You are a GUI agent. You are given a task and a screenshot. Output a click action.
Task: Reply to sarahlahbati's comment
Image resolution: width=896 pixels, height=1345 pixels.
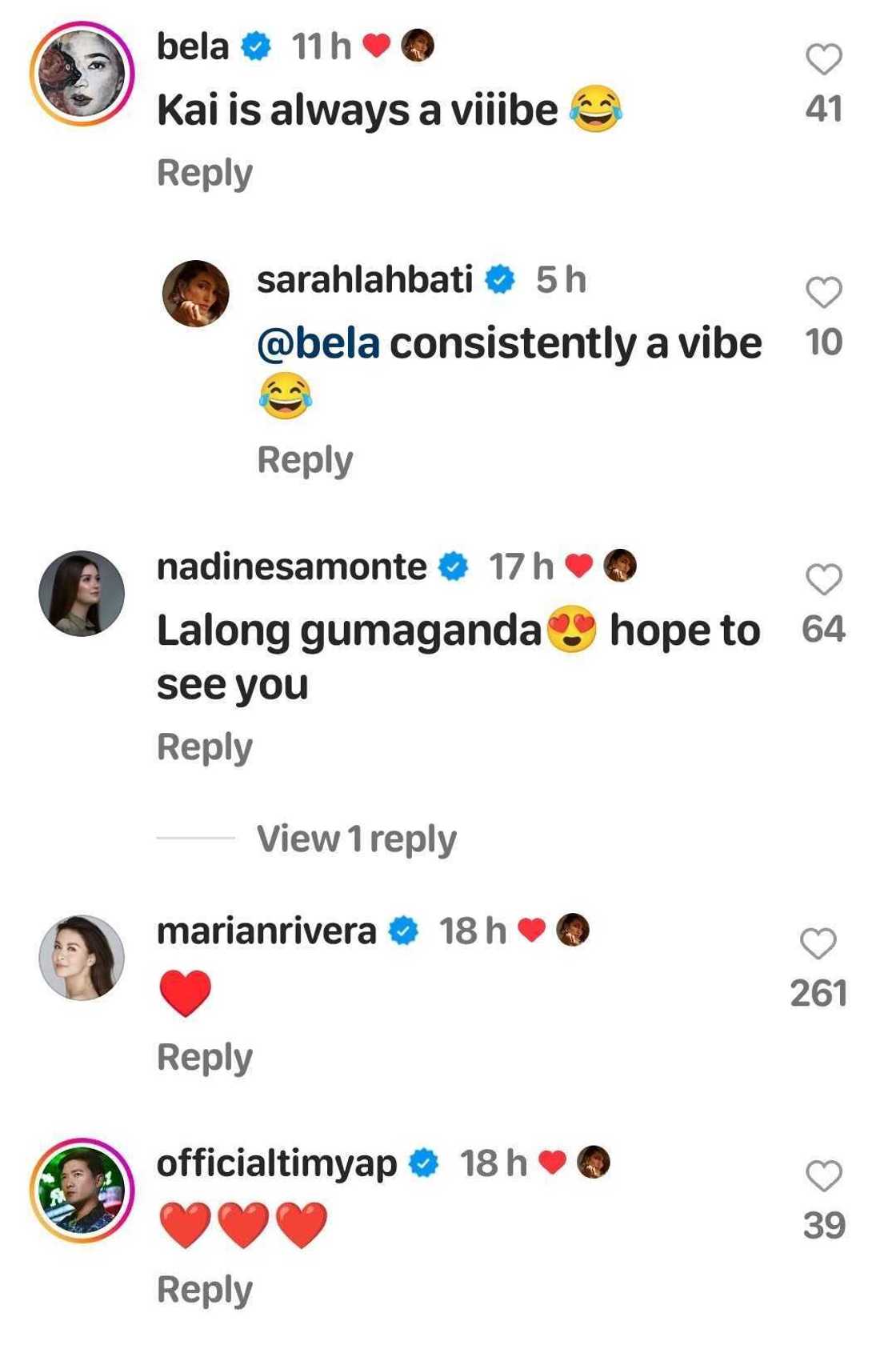pyautogui.click(x=305, y=460)
